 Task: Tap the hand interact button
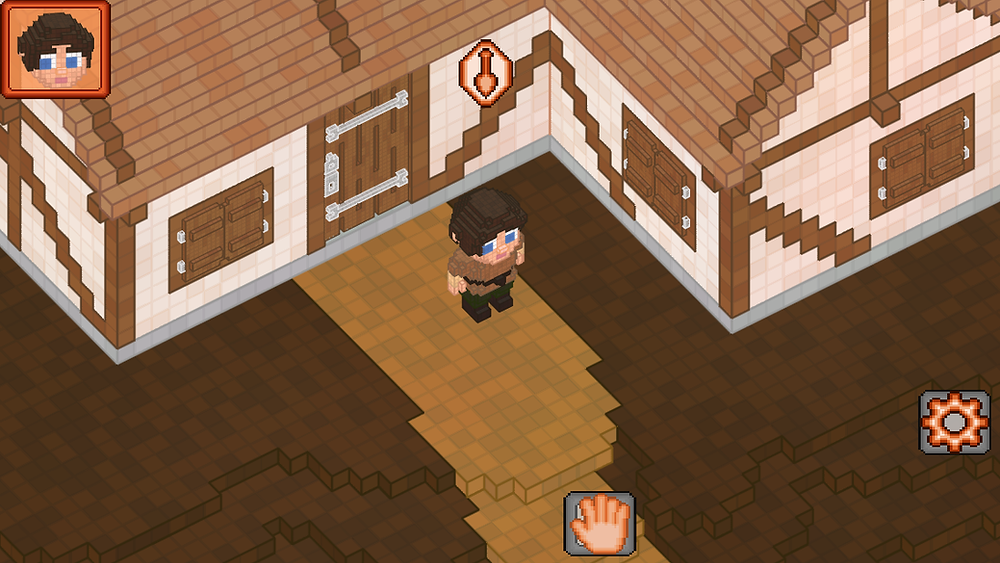[599, 523]
